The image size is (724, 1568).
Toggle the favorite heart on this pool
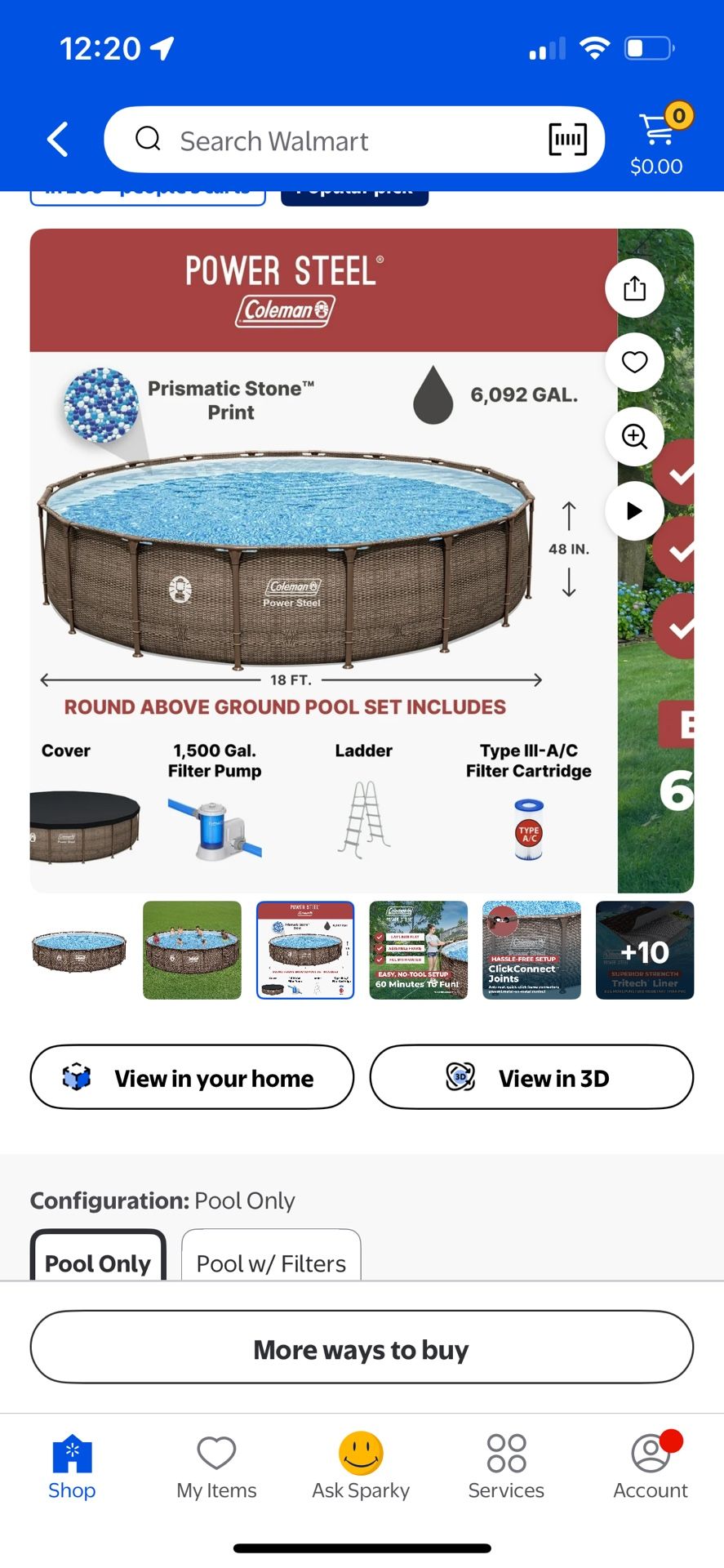click(x=634, y=363)
